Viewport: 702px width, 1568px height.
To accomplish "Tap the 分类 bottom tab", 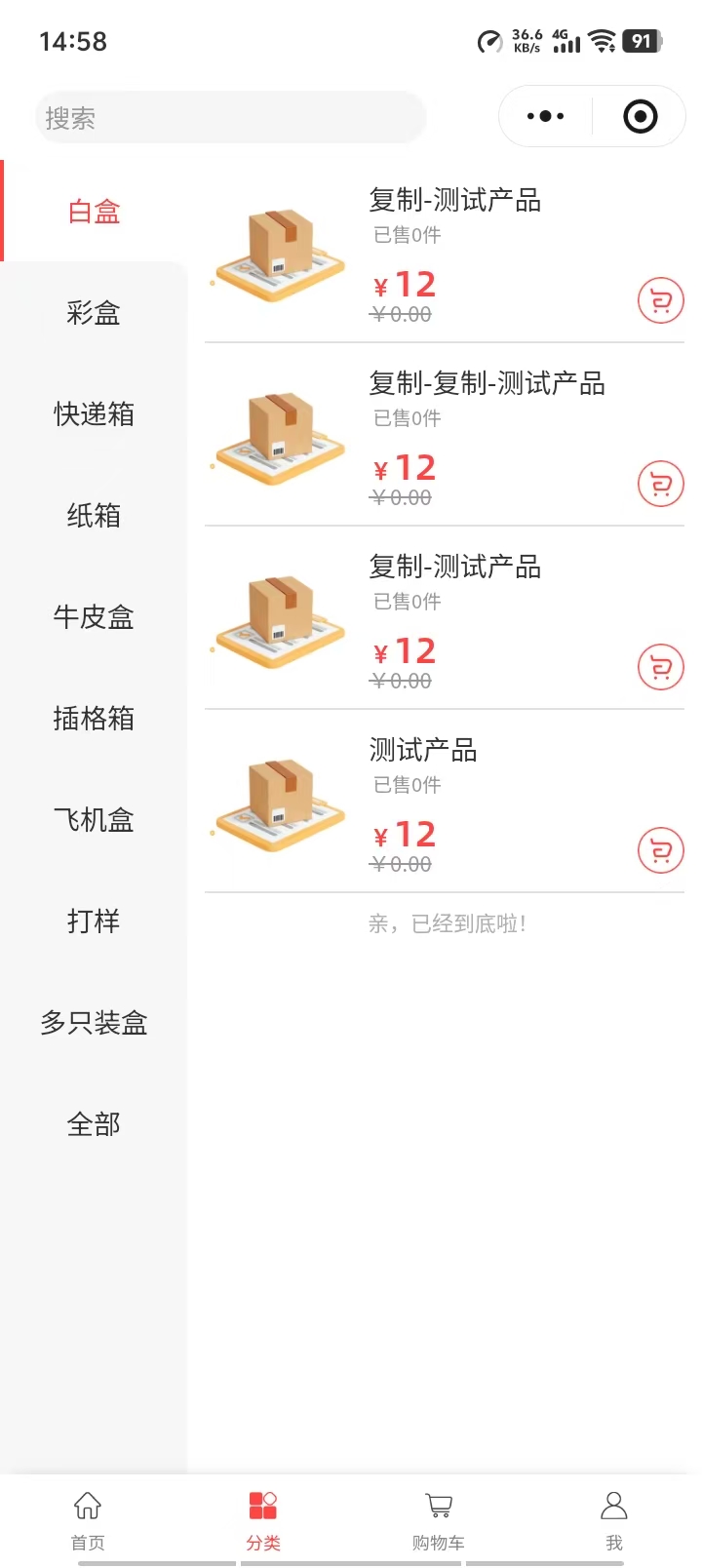I will tap(263, 1519).
